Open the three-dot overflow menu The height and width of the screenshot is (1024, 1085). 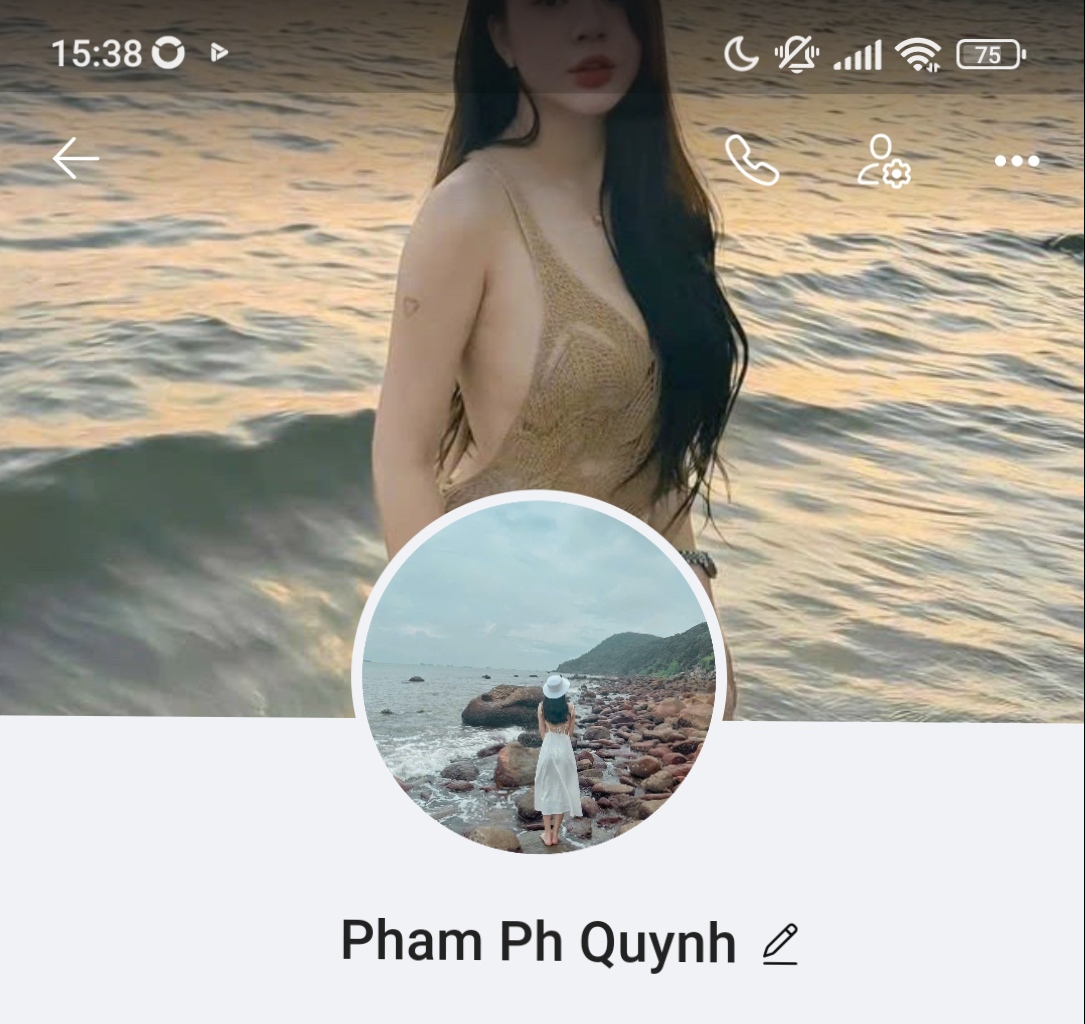(1016, 161)
